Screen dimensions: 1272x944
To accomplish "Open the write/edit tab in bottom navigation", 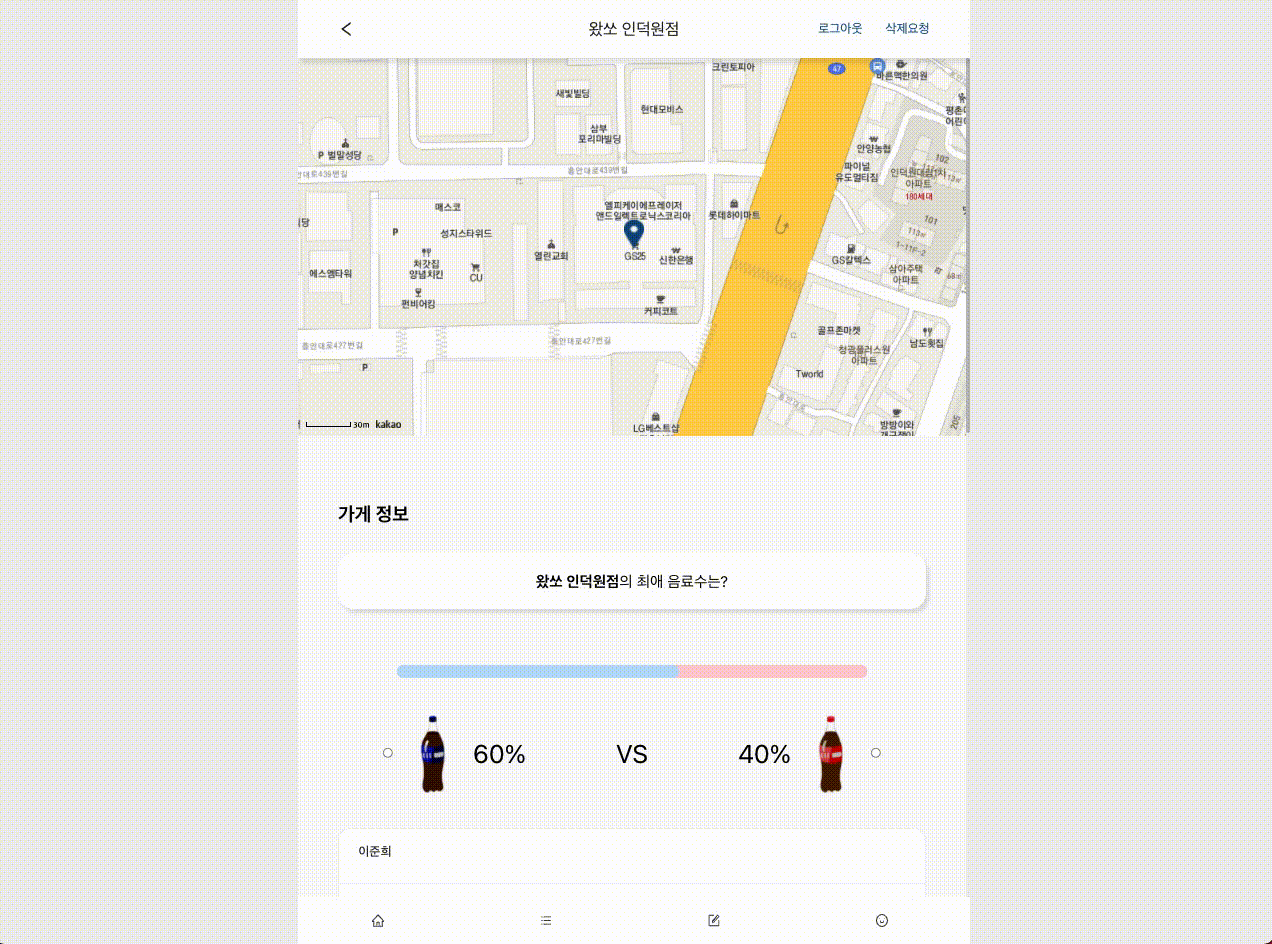I will coord(714,921).
